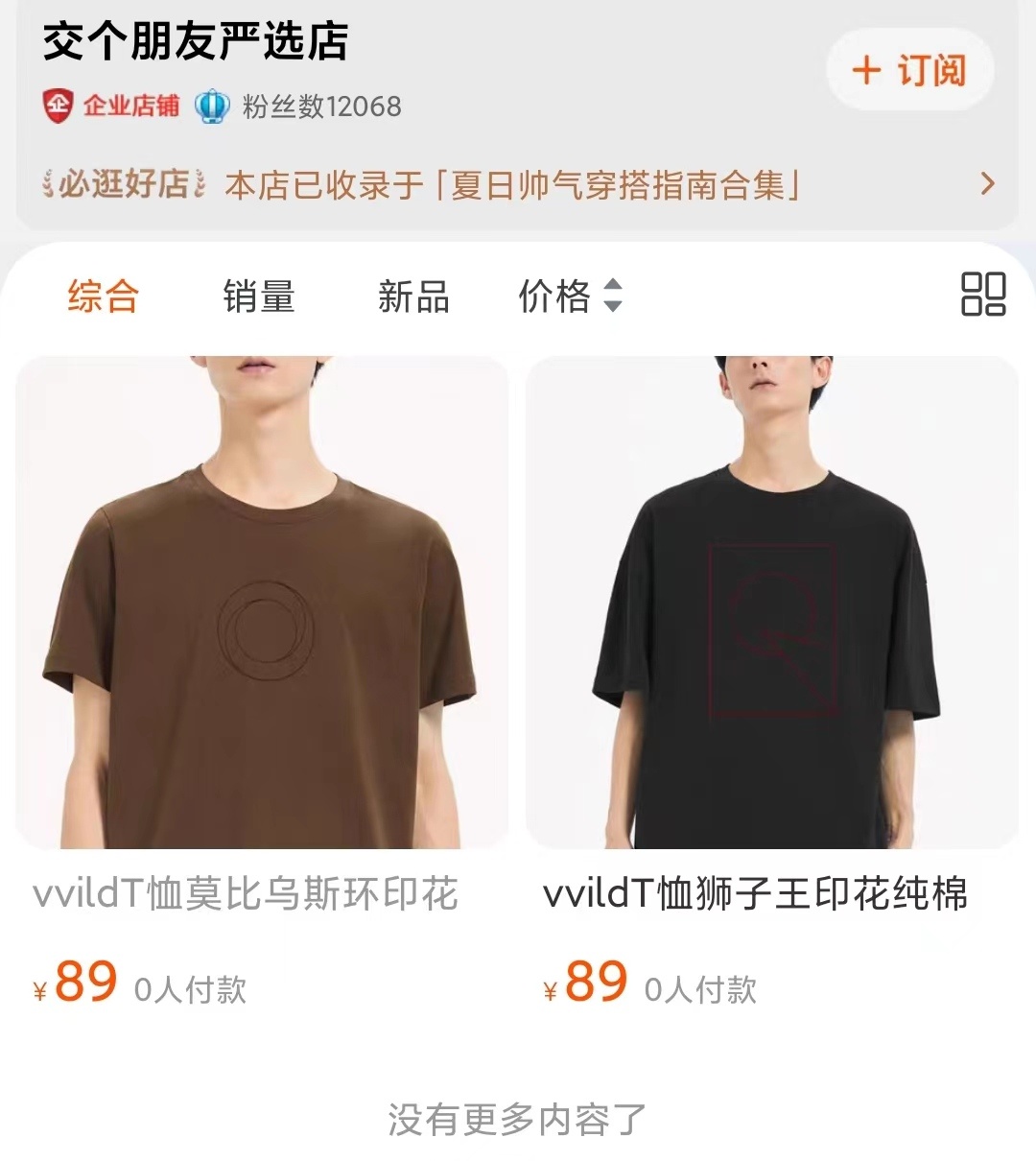This screenshot has height=1161, width=1036.
Task: Switch to the 综合 sorting tab
Action: point(104,296)
